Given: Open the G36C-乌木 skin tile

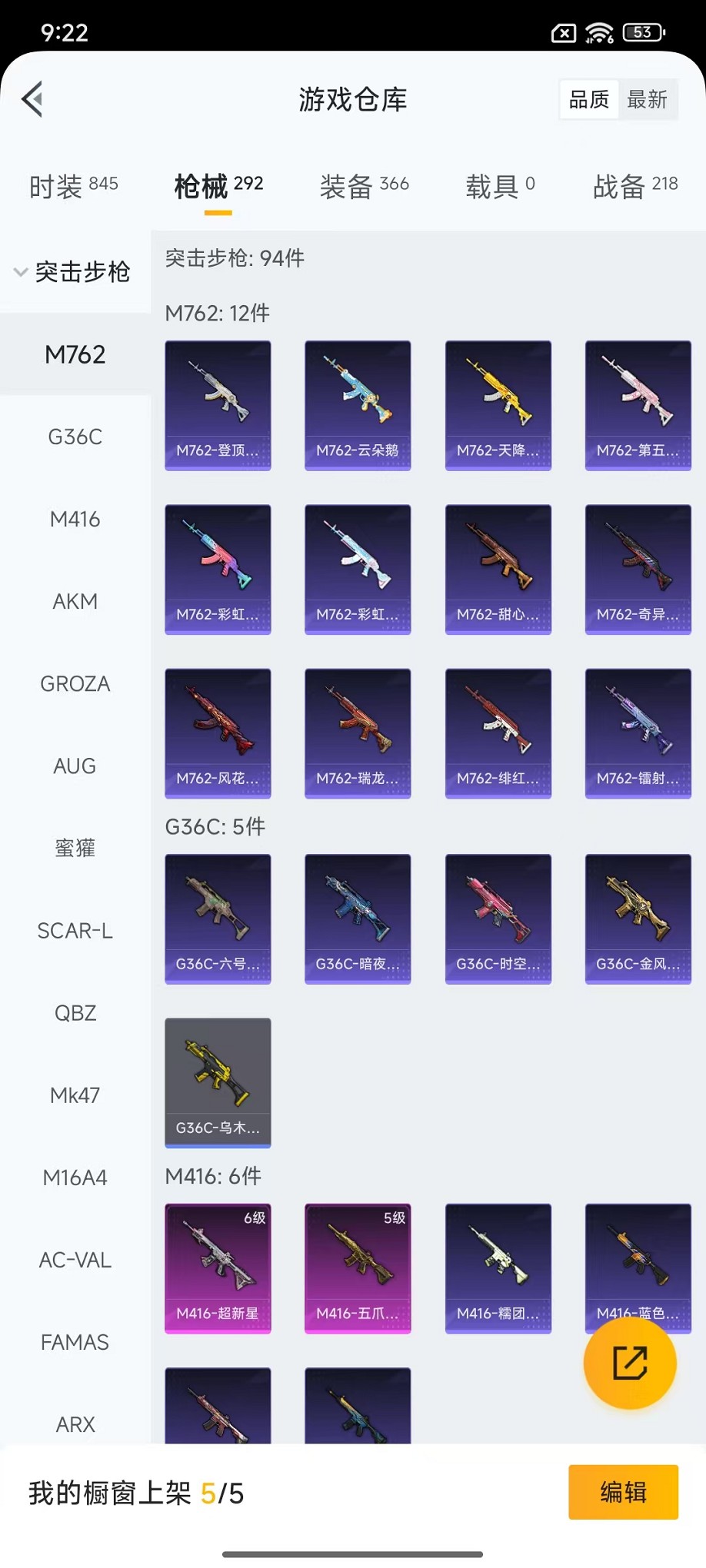Looking at the screenshot, I should tap(218, 1082).
